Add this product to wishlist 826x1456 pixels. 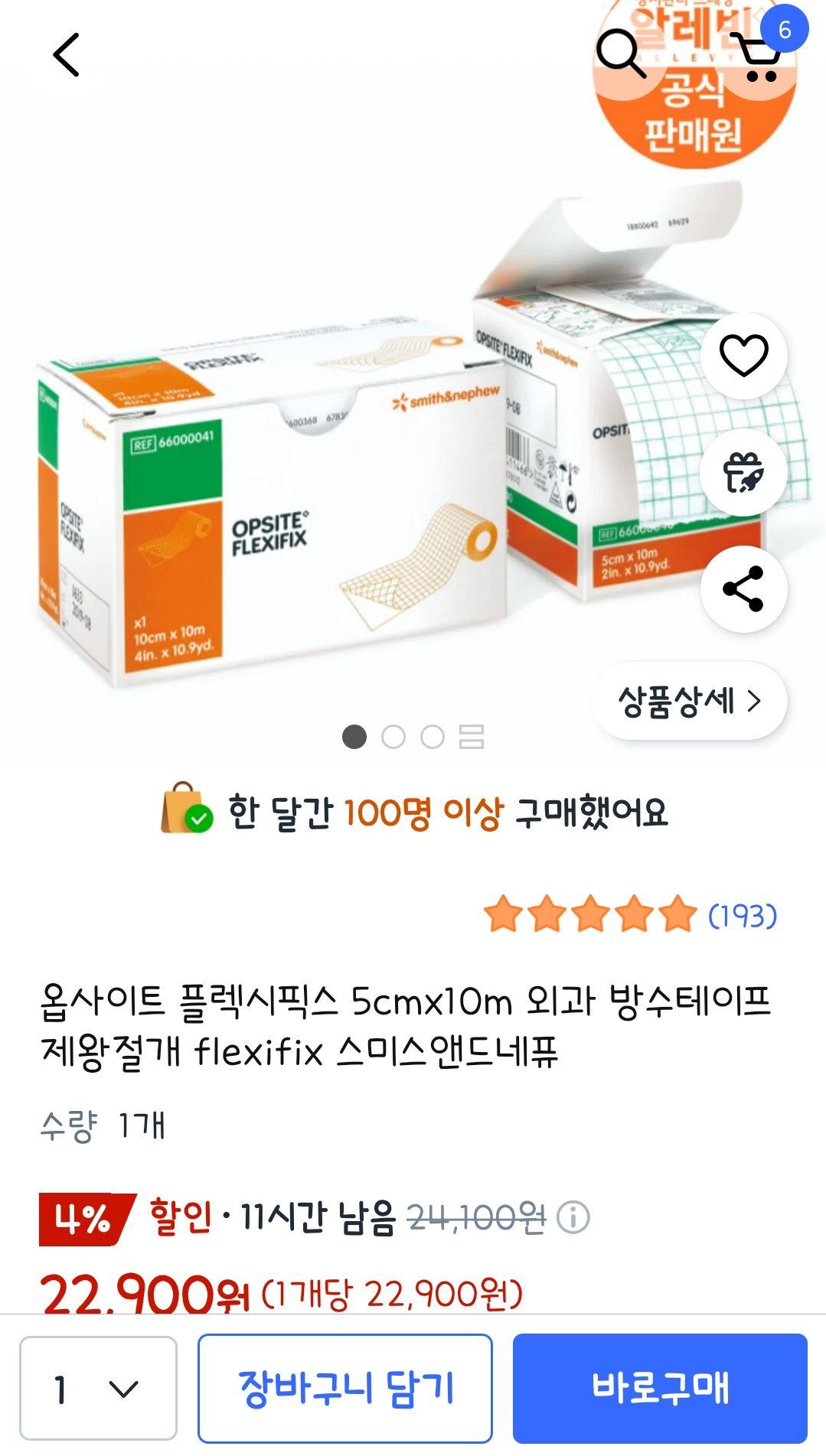coord(743,356)
